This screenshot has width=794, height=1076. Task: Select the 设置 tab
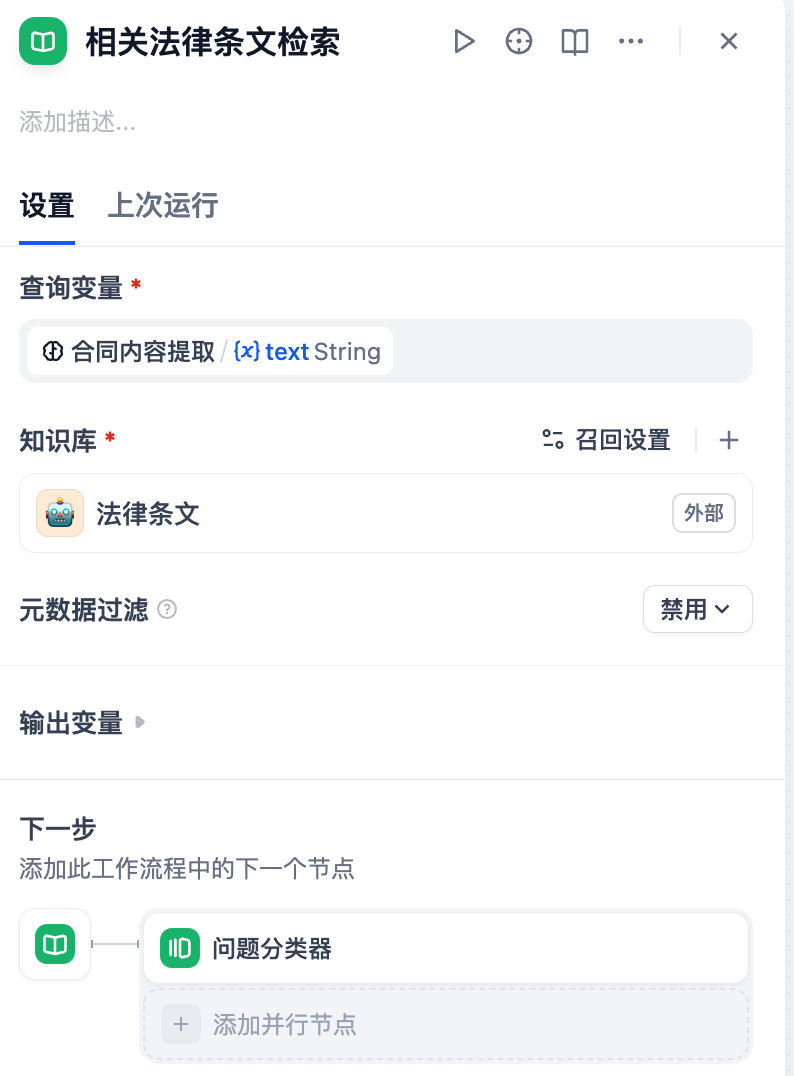pos(46,206)
